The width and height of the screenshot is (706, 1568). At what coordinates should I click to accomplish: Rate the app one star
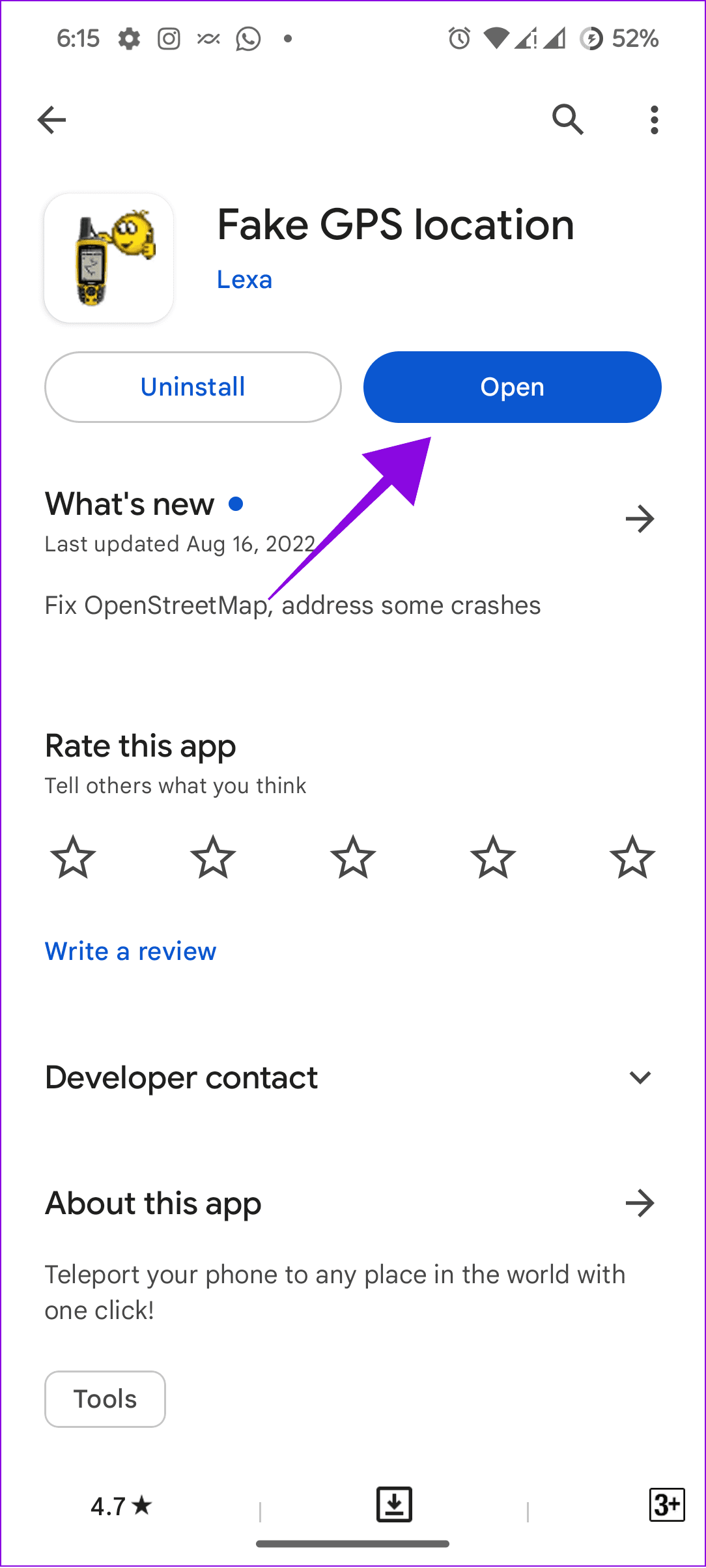[73, 857]
